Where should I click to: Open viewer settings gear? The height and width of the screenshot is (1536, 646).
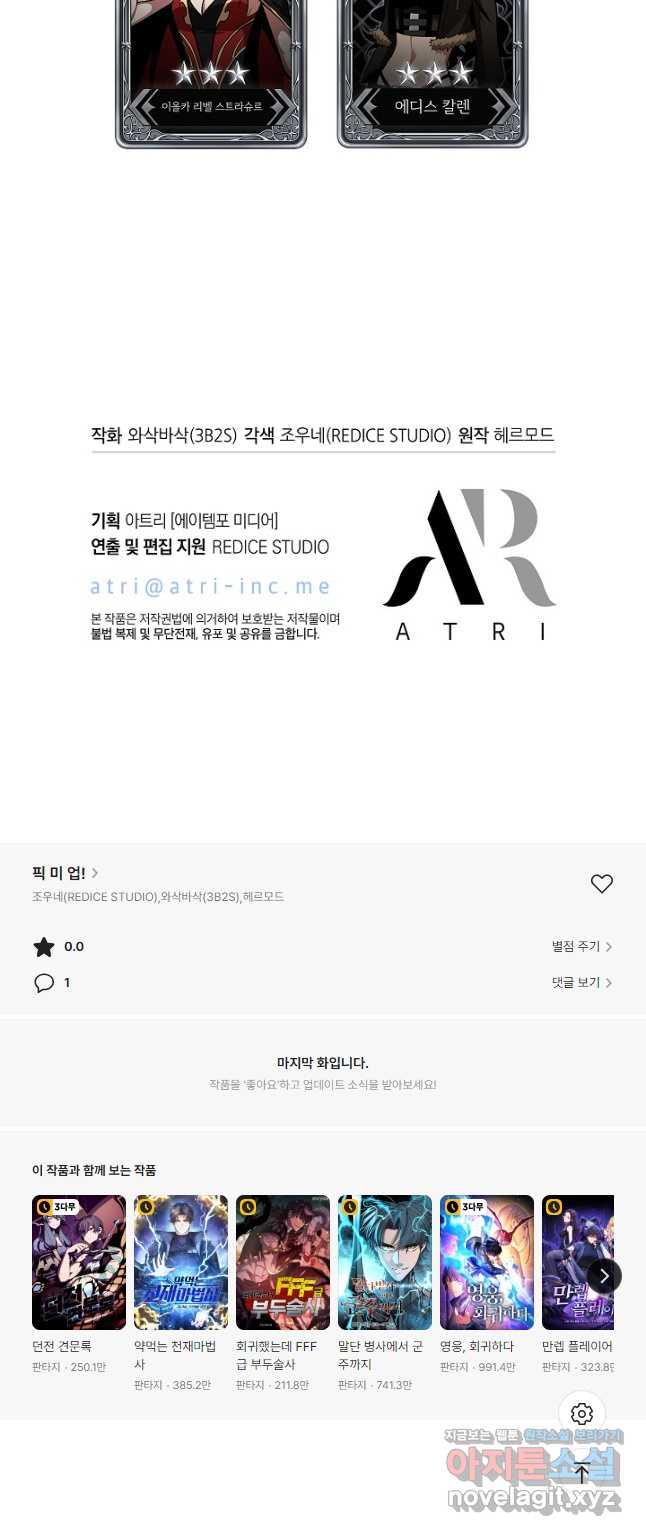[582, 1414]
